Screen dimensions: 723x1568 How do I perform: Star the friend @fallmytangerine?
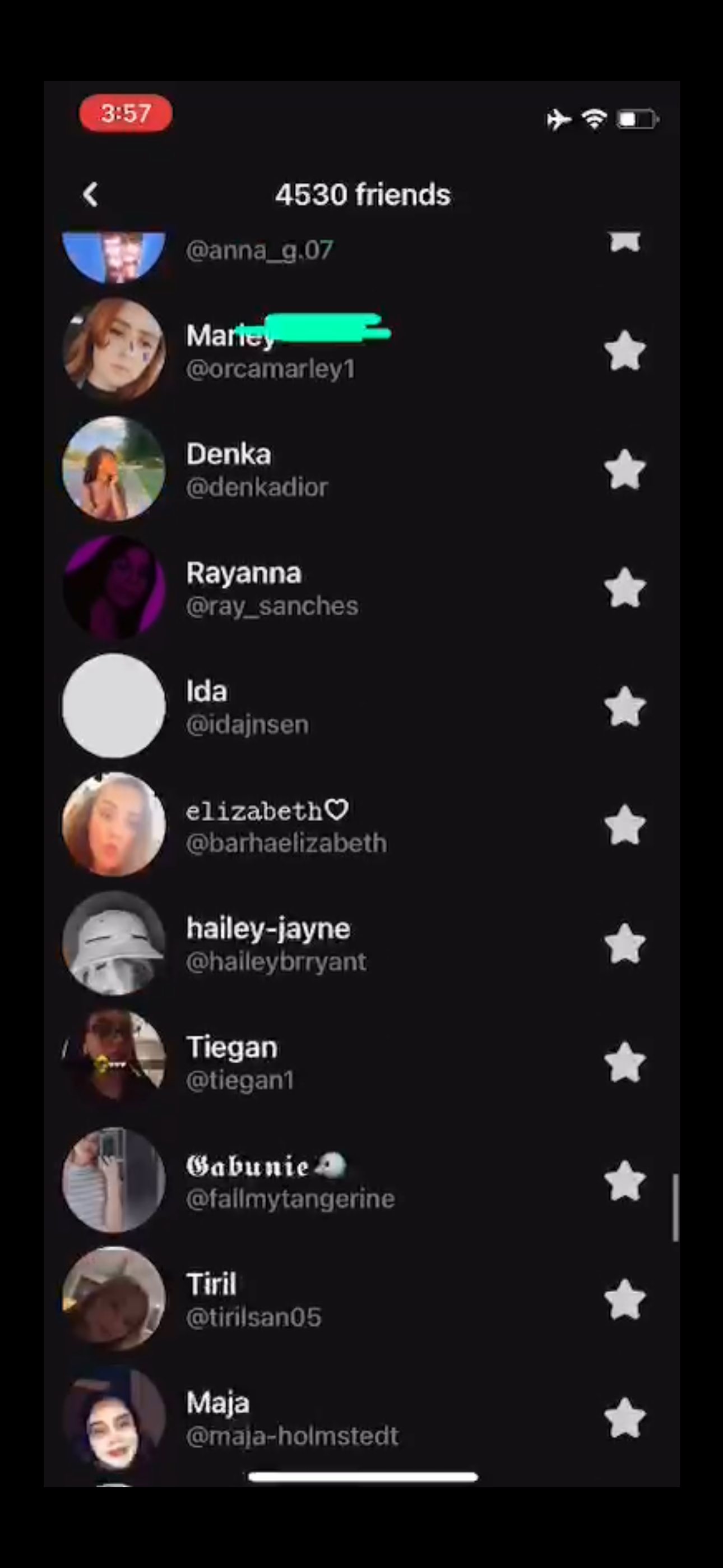pos(624,1181)
